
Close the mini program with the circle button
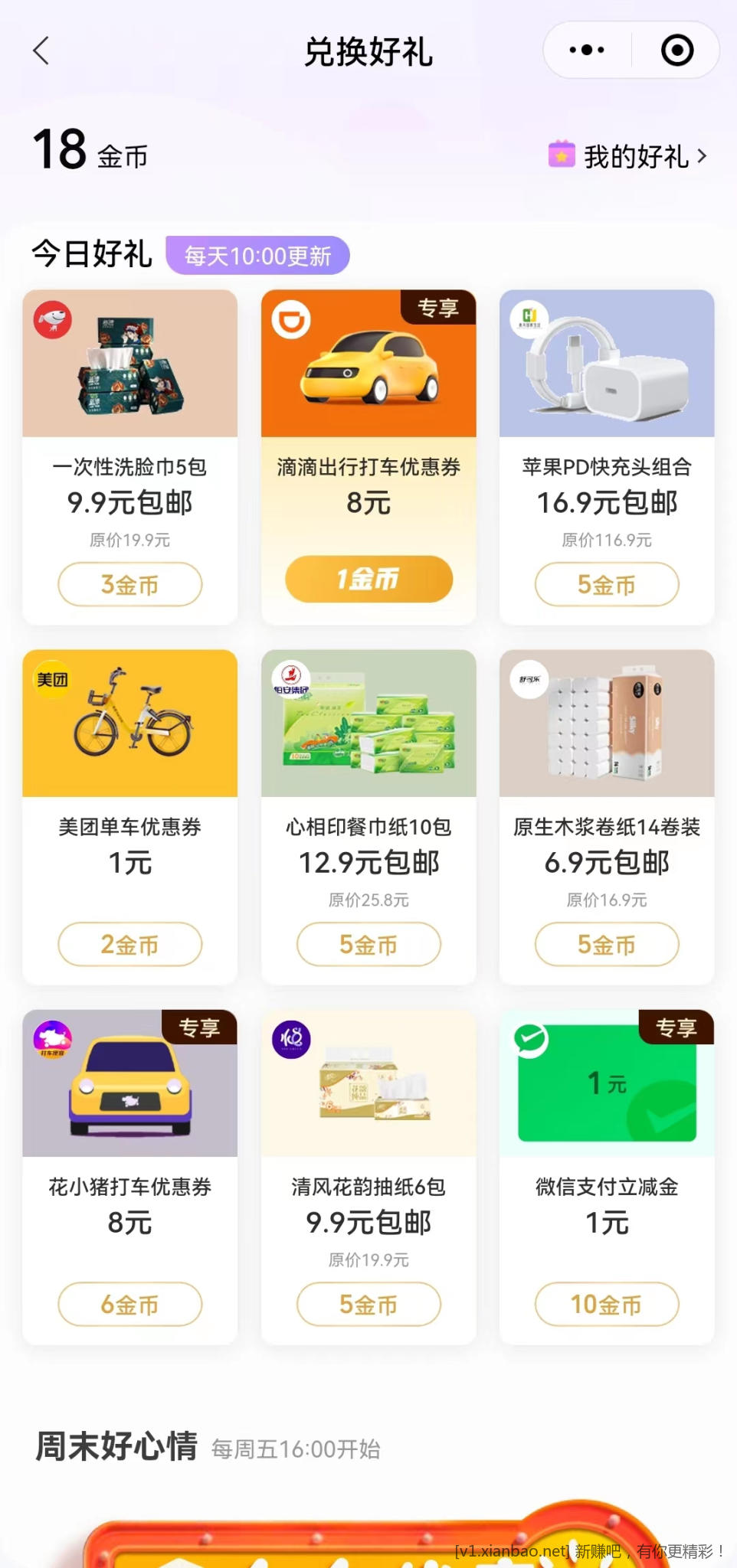coord(676,51)
